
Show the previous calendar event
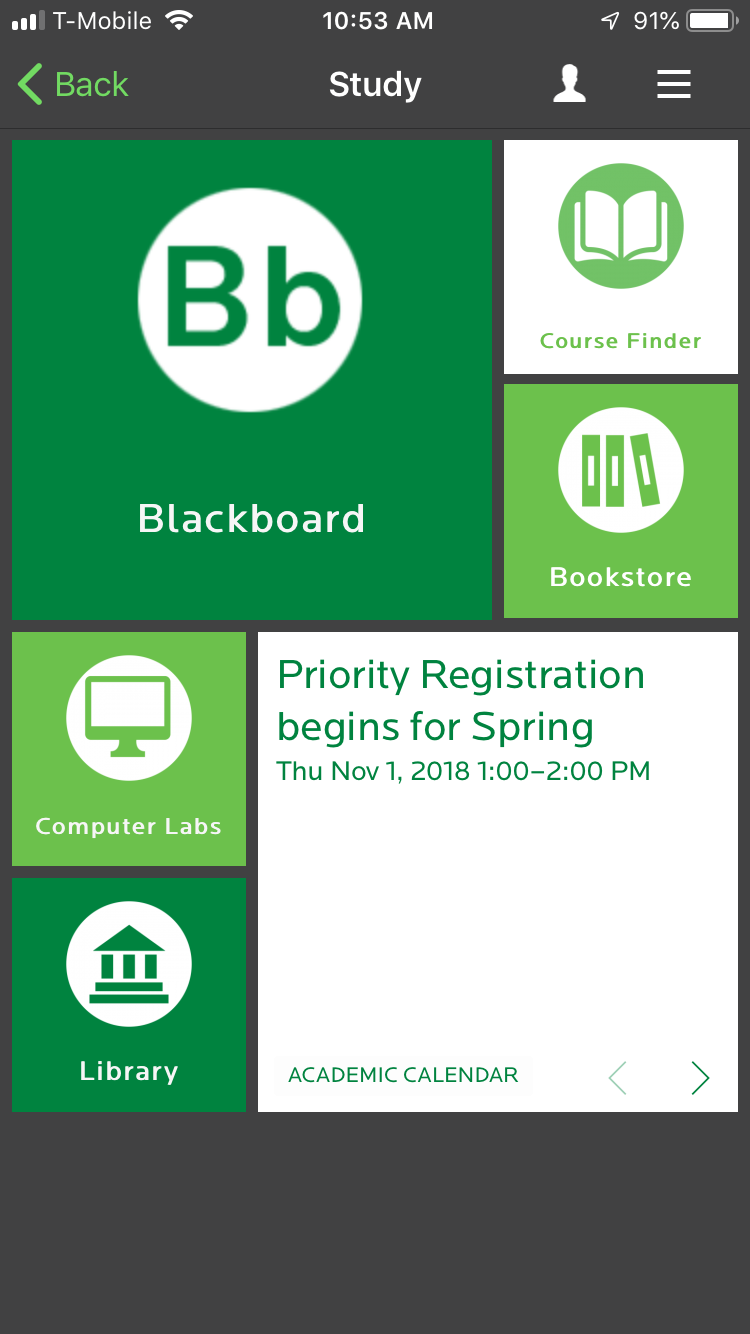coord(617,1077)
